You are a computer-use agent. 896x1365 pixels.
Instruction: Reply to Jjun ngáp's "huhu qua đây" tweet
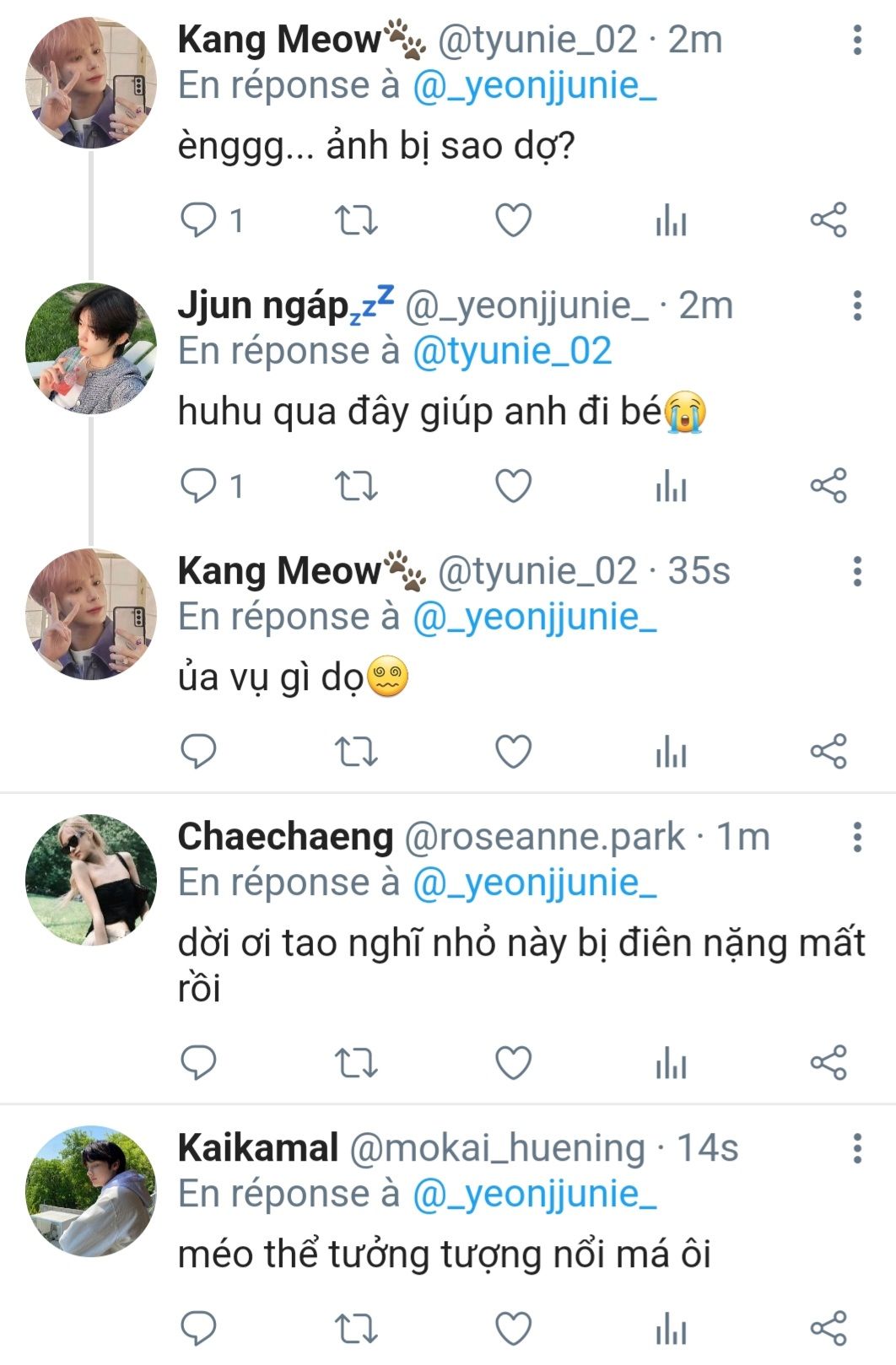coord(199,486)
